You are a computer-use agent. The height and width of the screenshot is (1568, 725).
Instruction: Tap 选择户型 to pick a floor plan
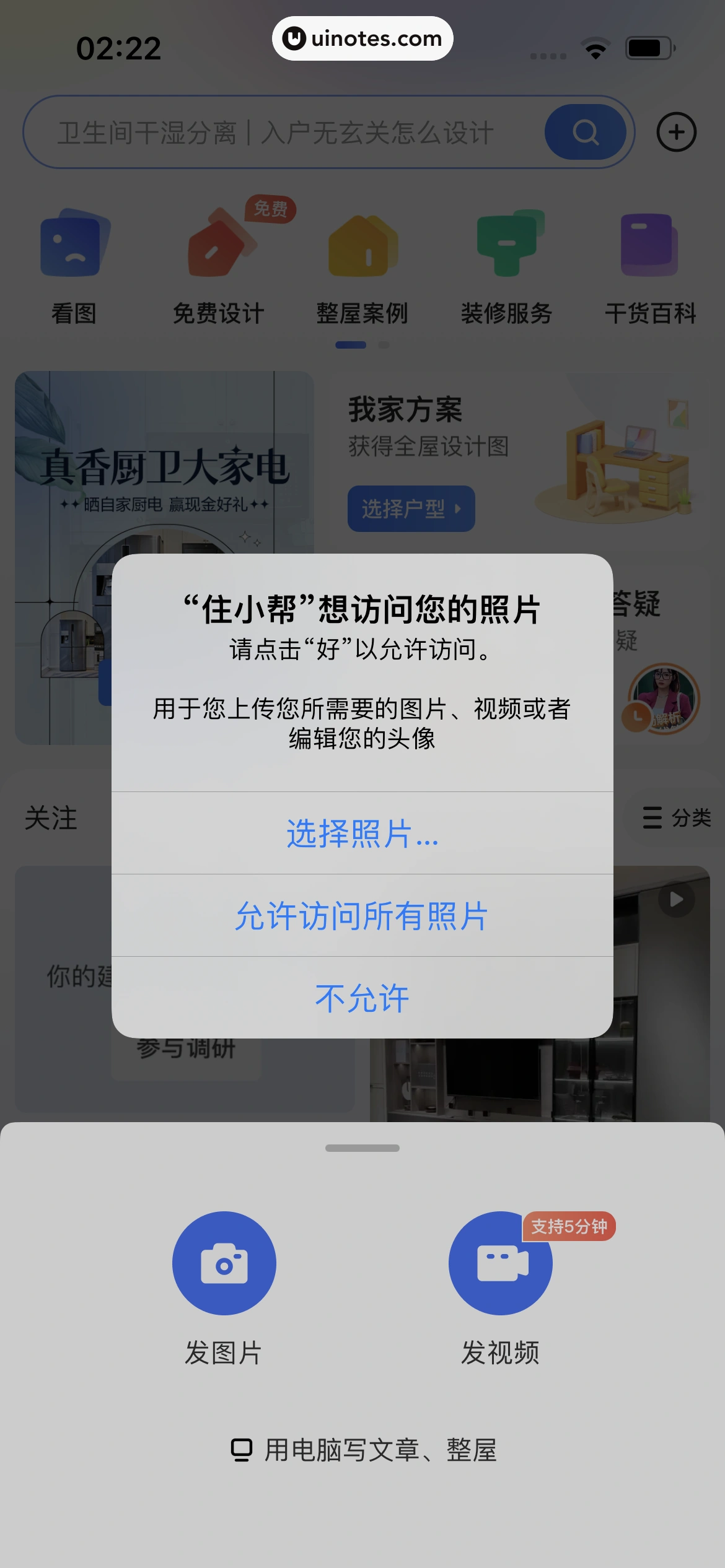pos(411,508)
